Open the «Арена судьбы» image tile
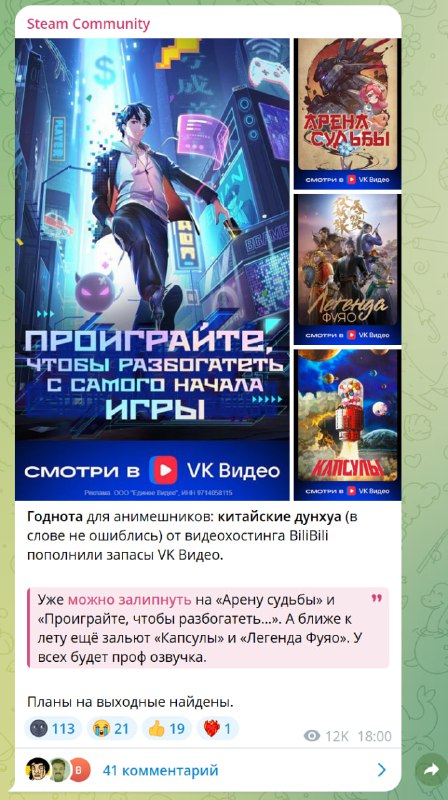This screenshot has height=800, width=448. [347, 114]
